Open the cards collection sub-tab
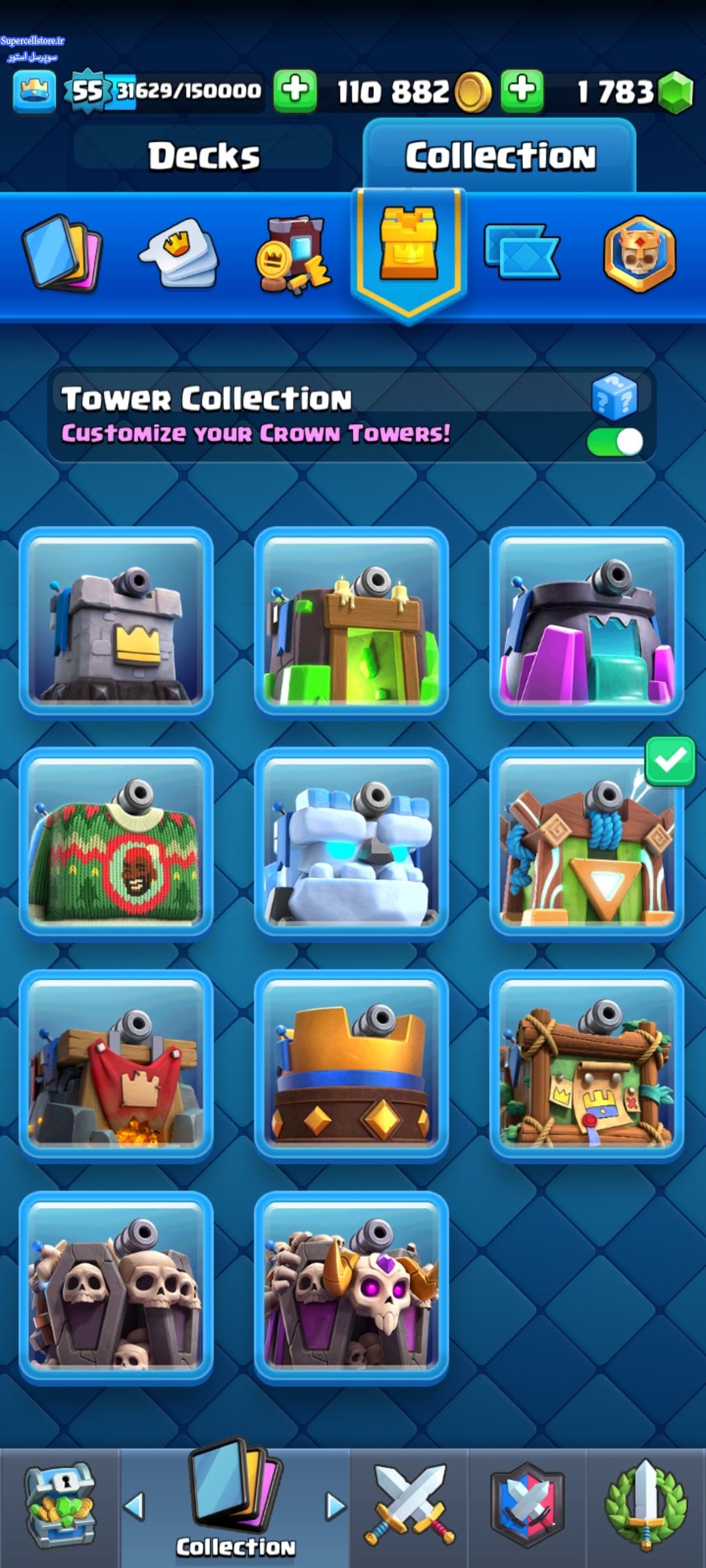Screen dimensions: 706x1568 [62, 254]
